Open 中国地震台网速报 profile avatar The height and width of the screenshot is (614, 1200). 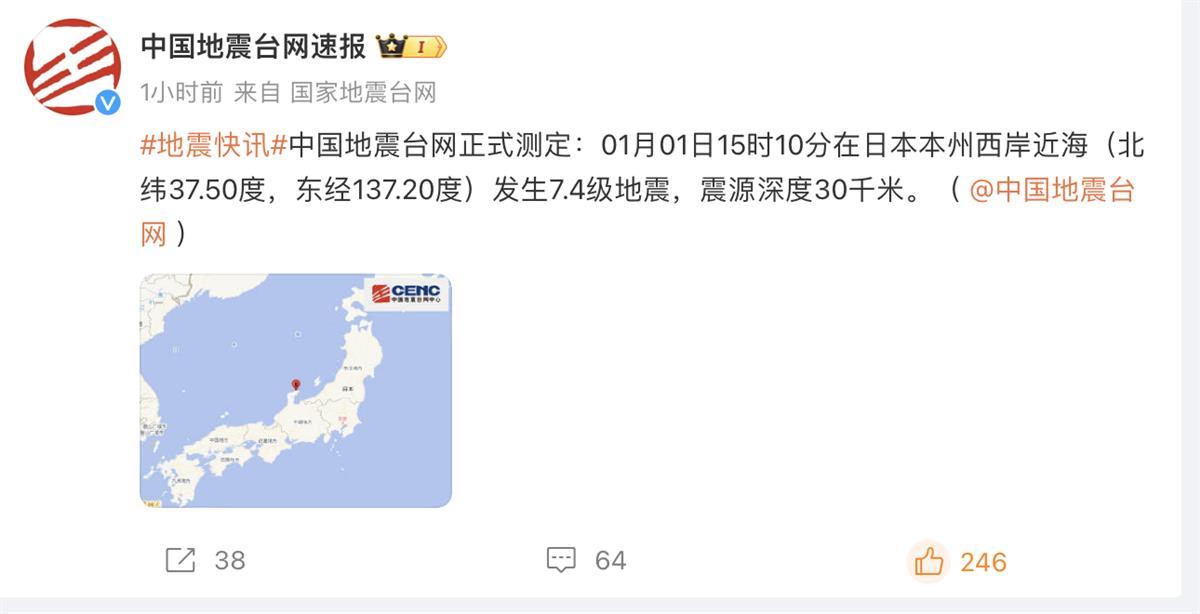pyautogui.click(x=72, y=67)
